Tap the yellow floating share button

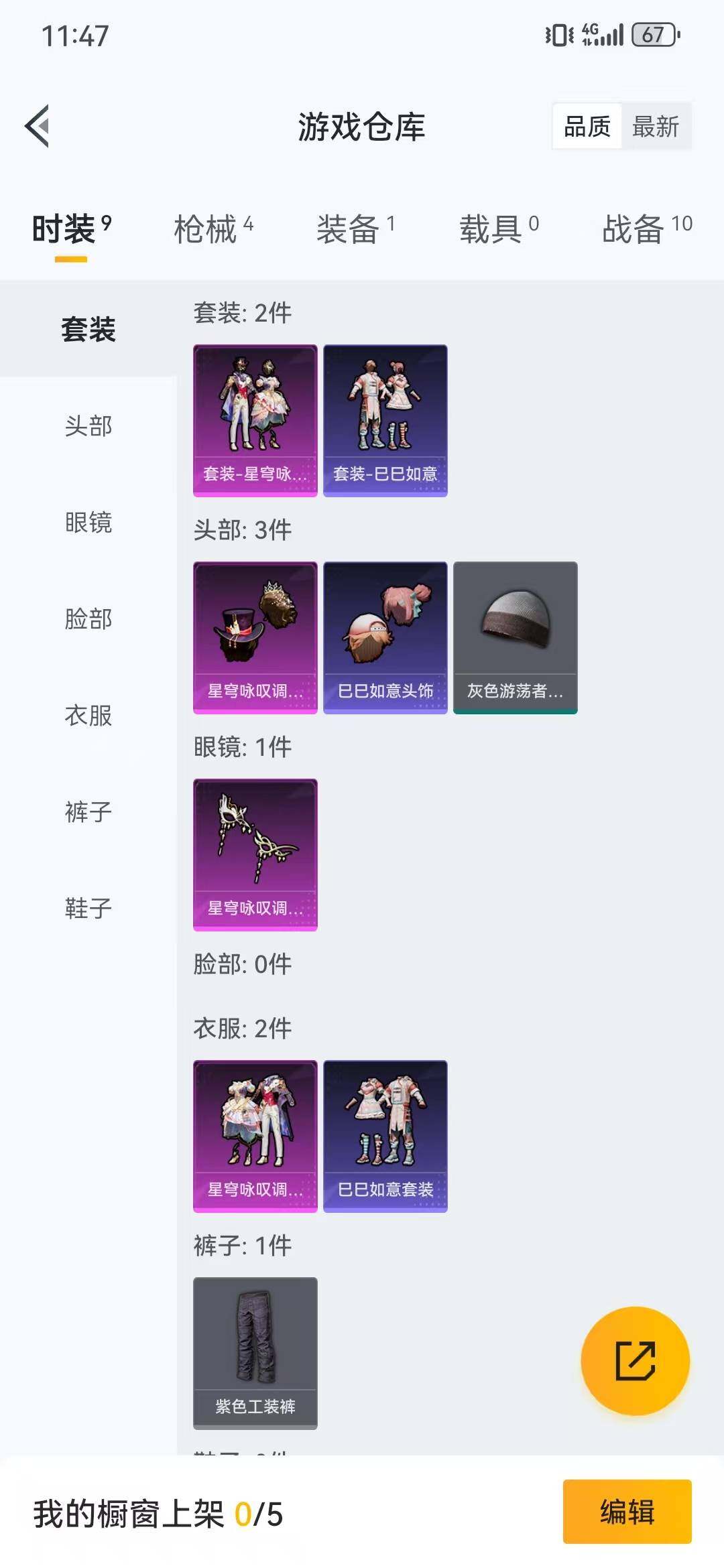coord(635,1361)
